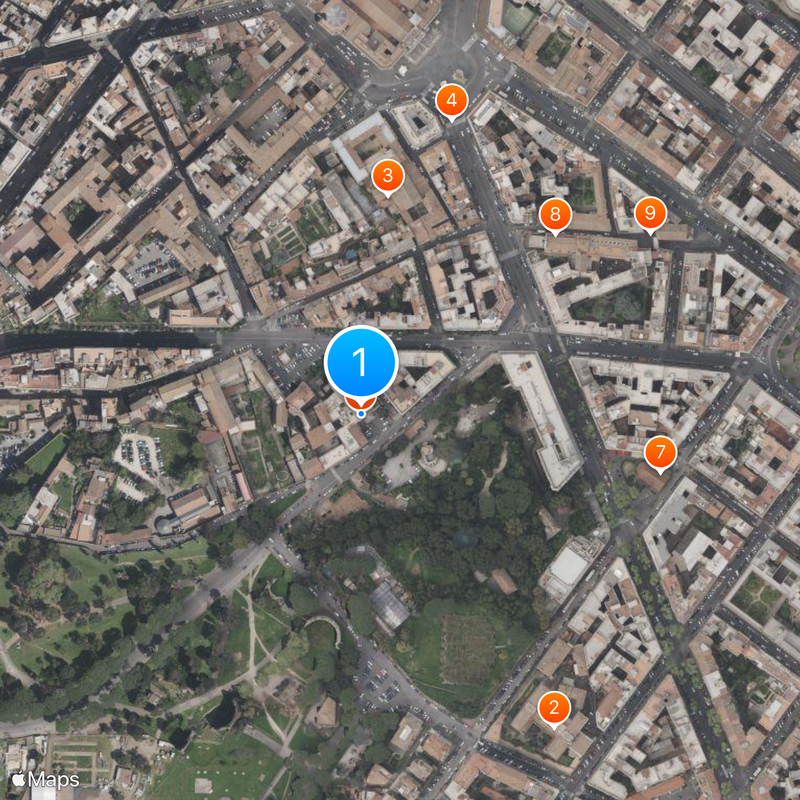The image size is (800, 800).
Task: Choose map pin number 8
Action: point(555,213)
